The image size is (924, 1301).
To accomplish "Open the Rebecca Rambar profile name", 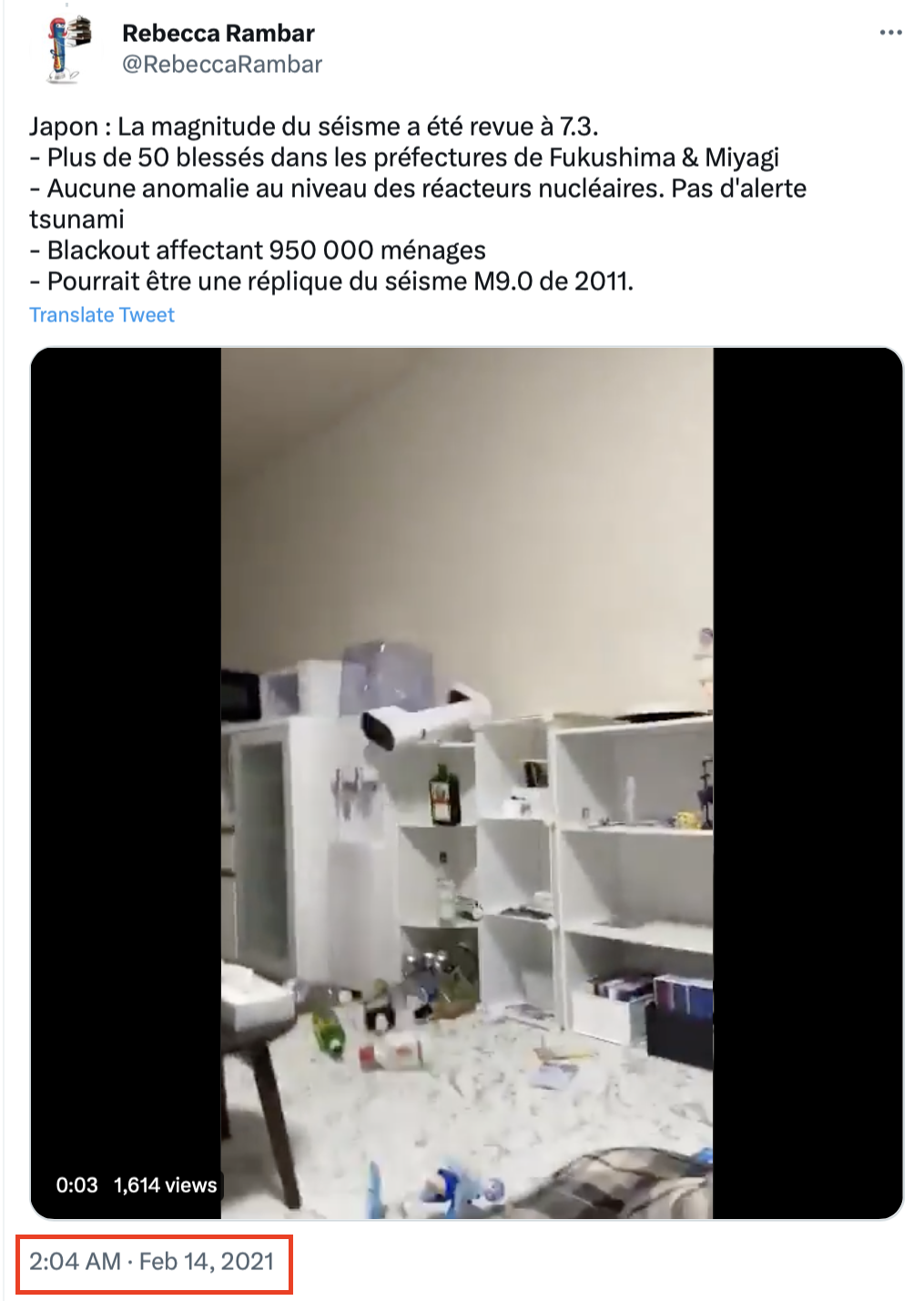I will click(x=218, y=34).
